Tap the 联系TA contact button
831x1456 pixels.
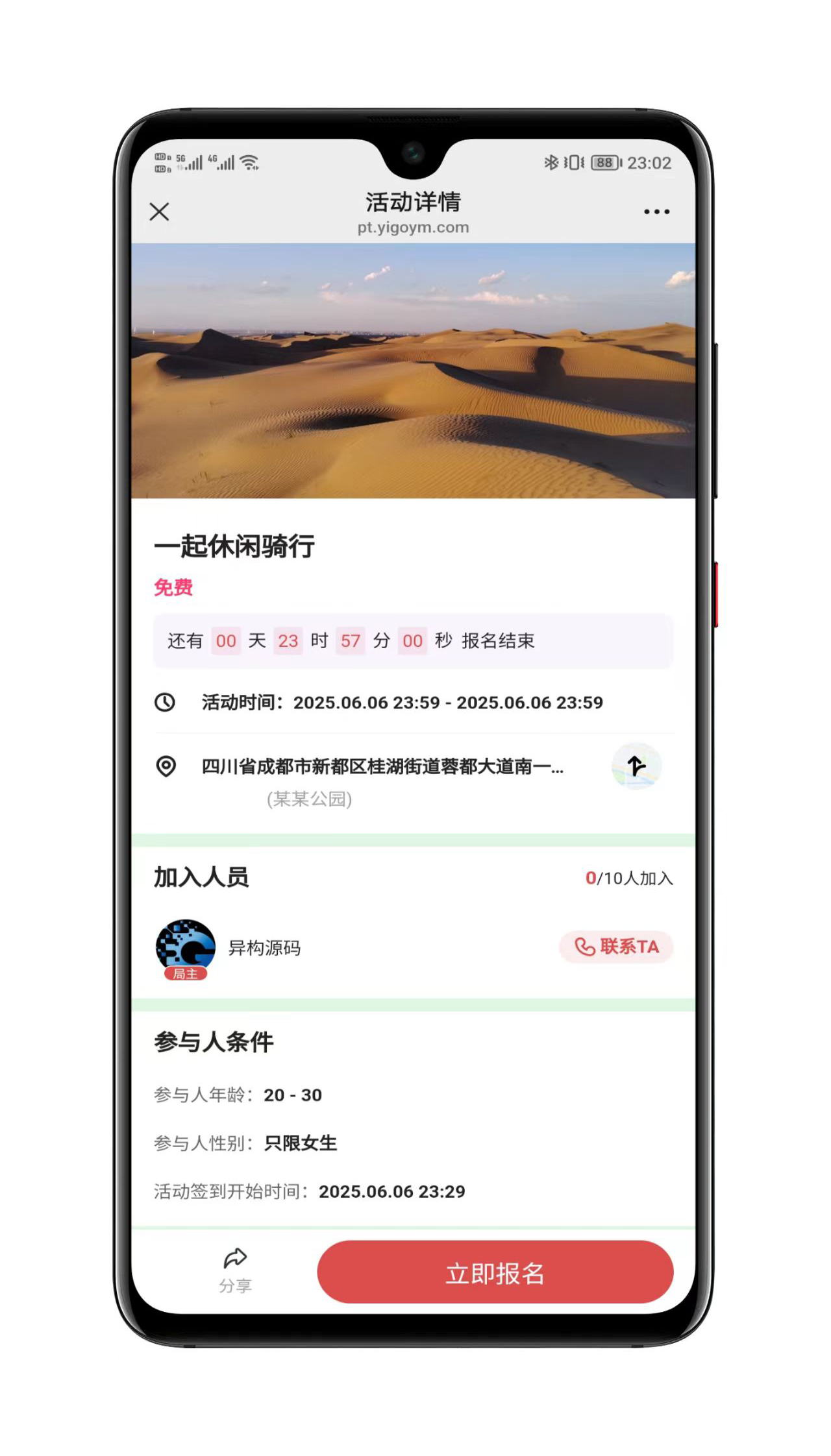(616, 947)
